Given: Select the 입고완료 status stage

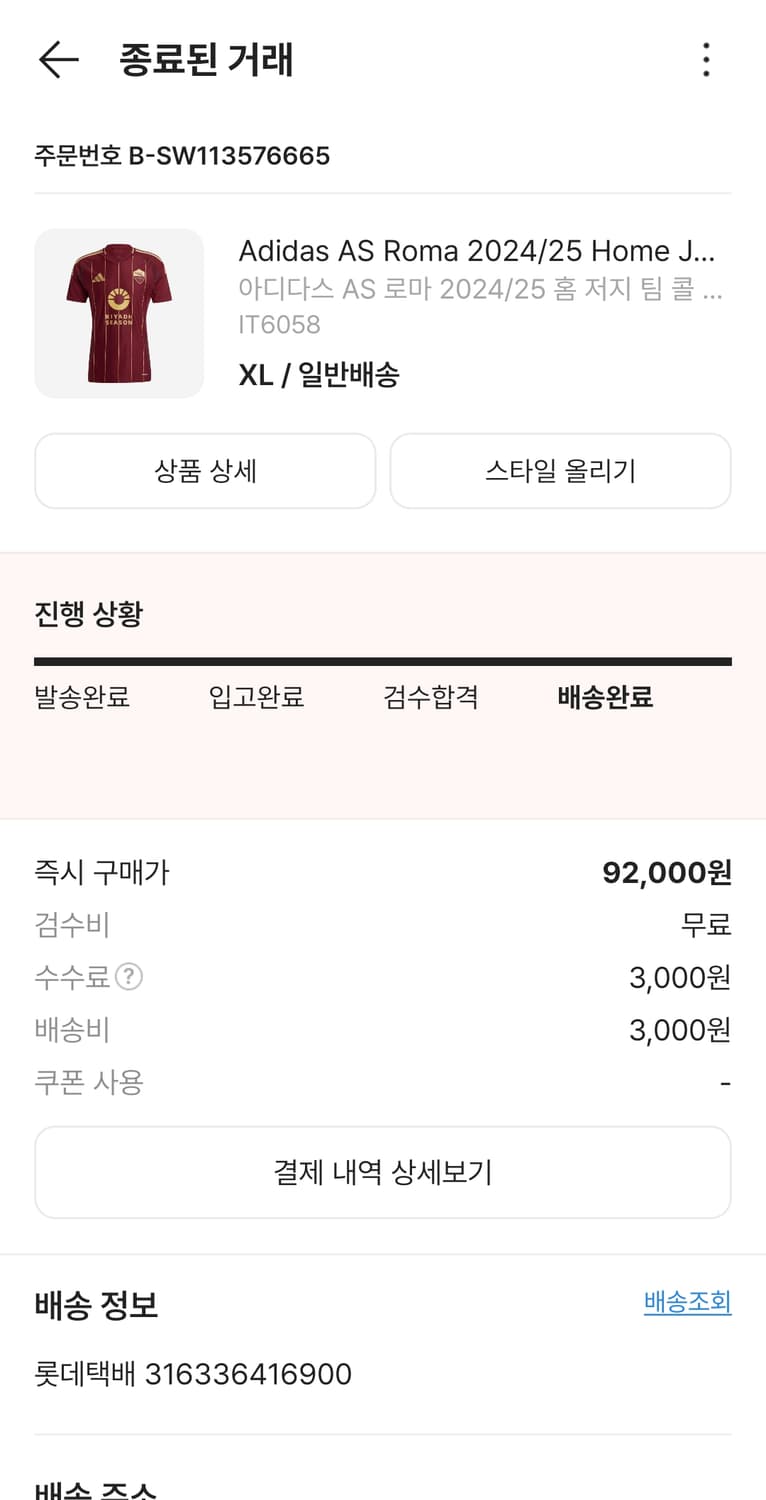Looking at the screenshot, I should pyautogui.click(x=256, y=698).
